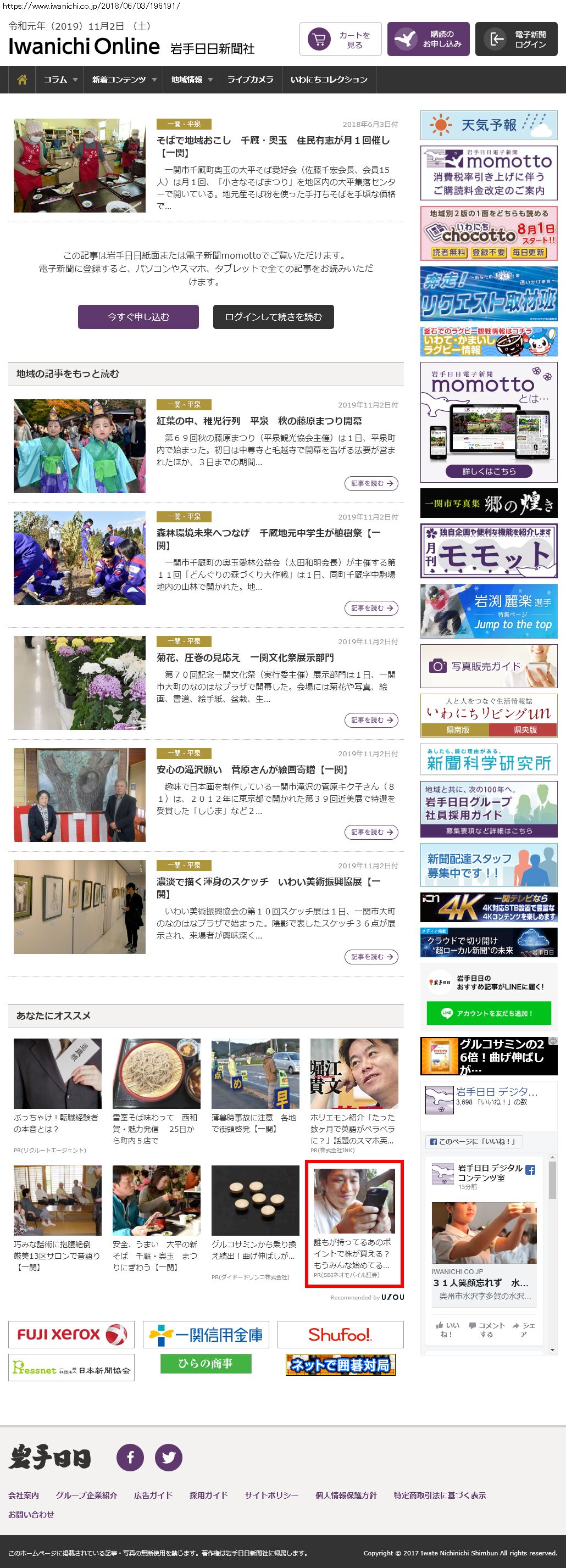Viewport: 566px width, 1568px height.
Task: Open the Twitter icon in footer
Action: pyautogui.click(x=169, y=1457)
